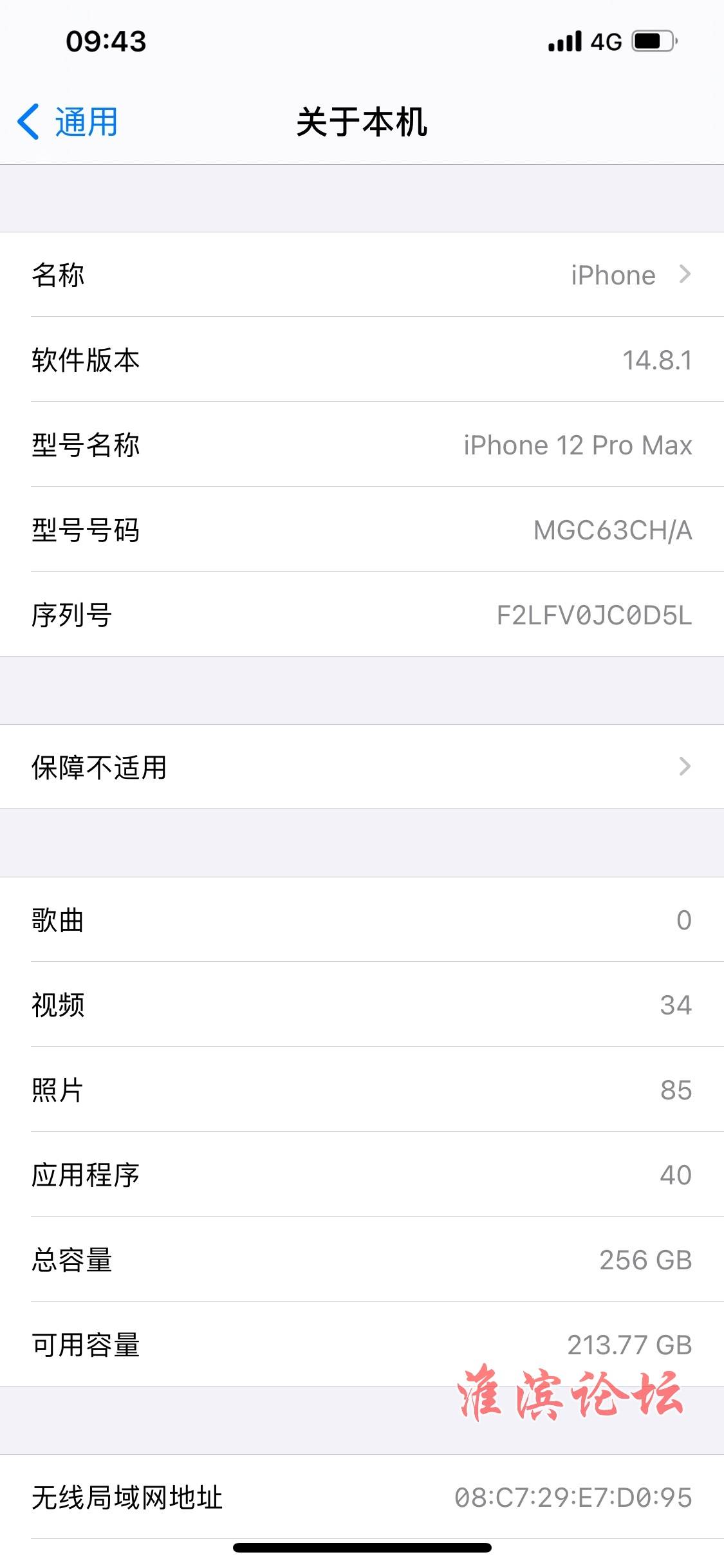Tap 型号号码 to toggle model identifier

click(362, 530)
